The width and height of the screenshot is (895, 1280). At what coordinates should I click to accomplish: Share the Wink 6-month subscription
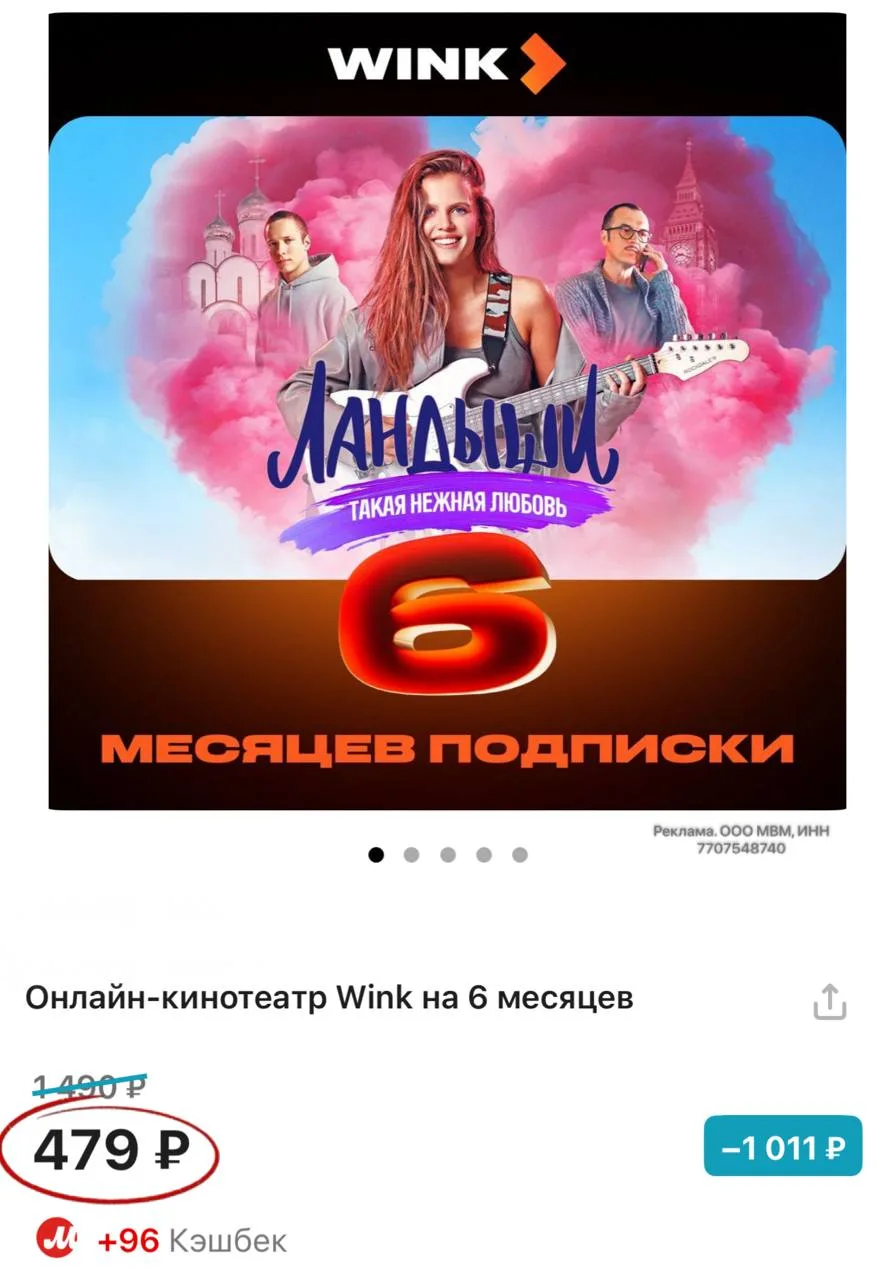(829, 1001)
